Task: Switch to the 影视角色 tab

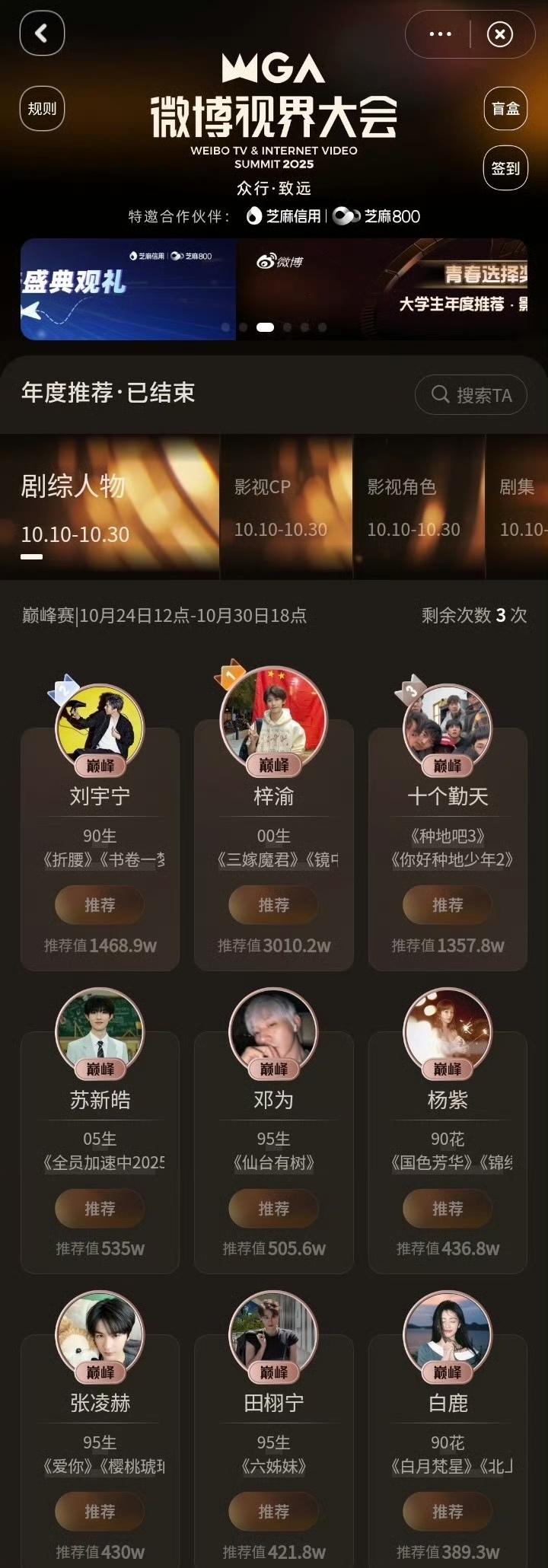Action: (x=418, y=507)
